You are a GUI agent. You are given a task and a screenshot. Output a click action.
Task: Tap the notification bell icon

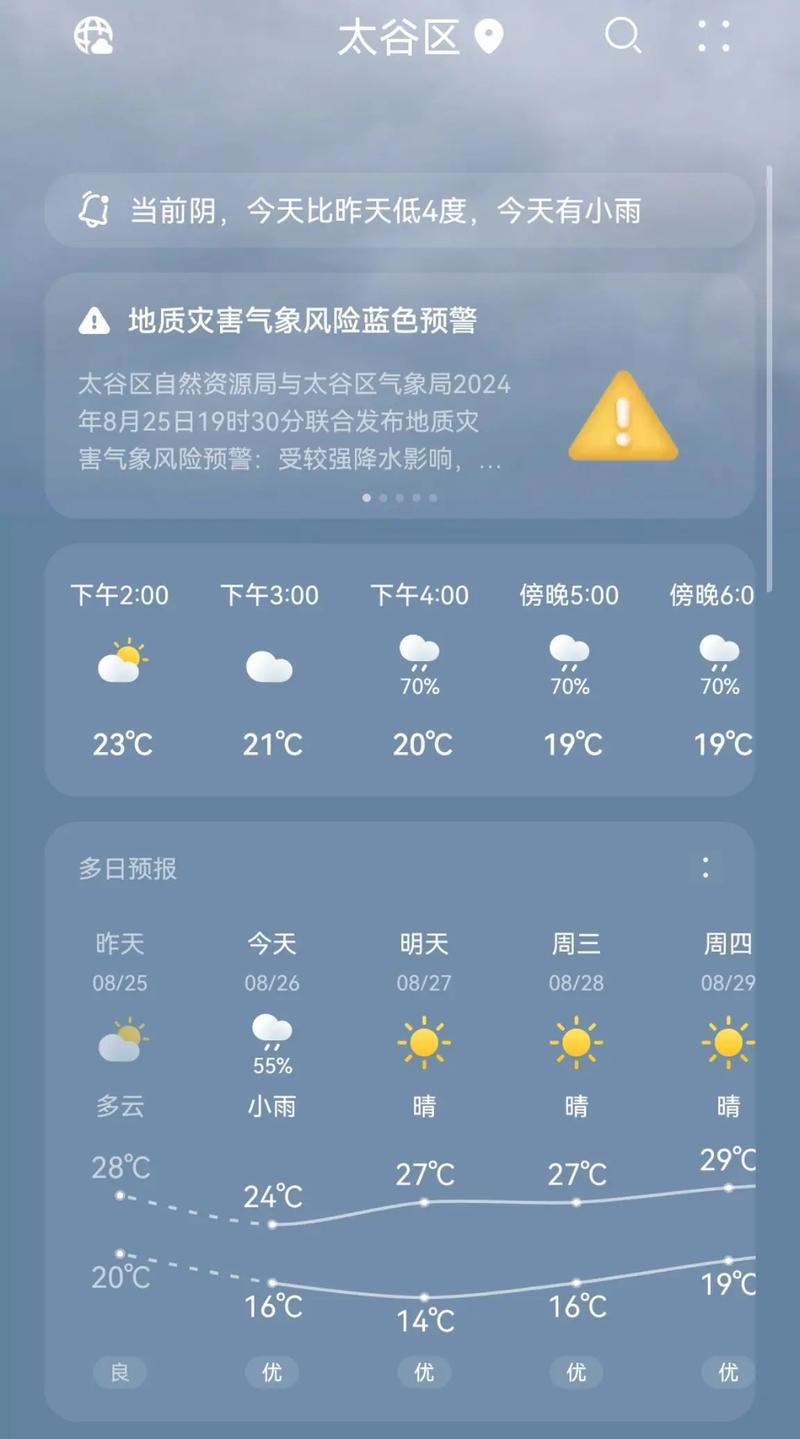pyautogui.click(x=97, y=210)
